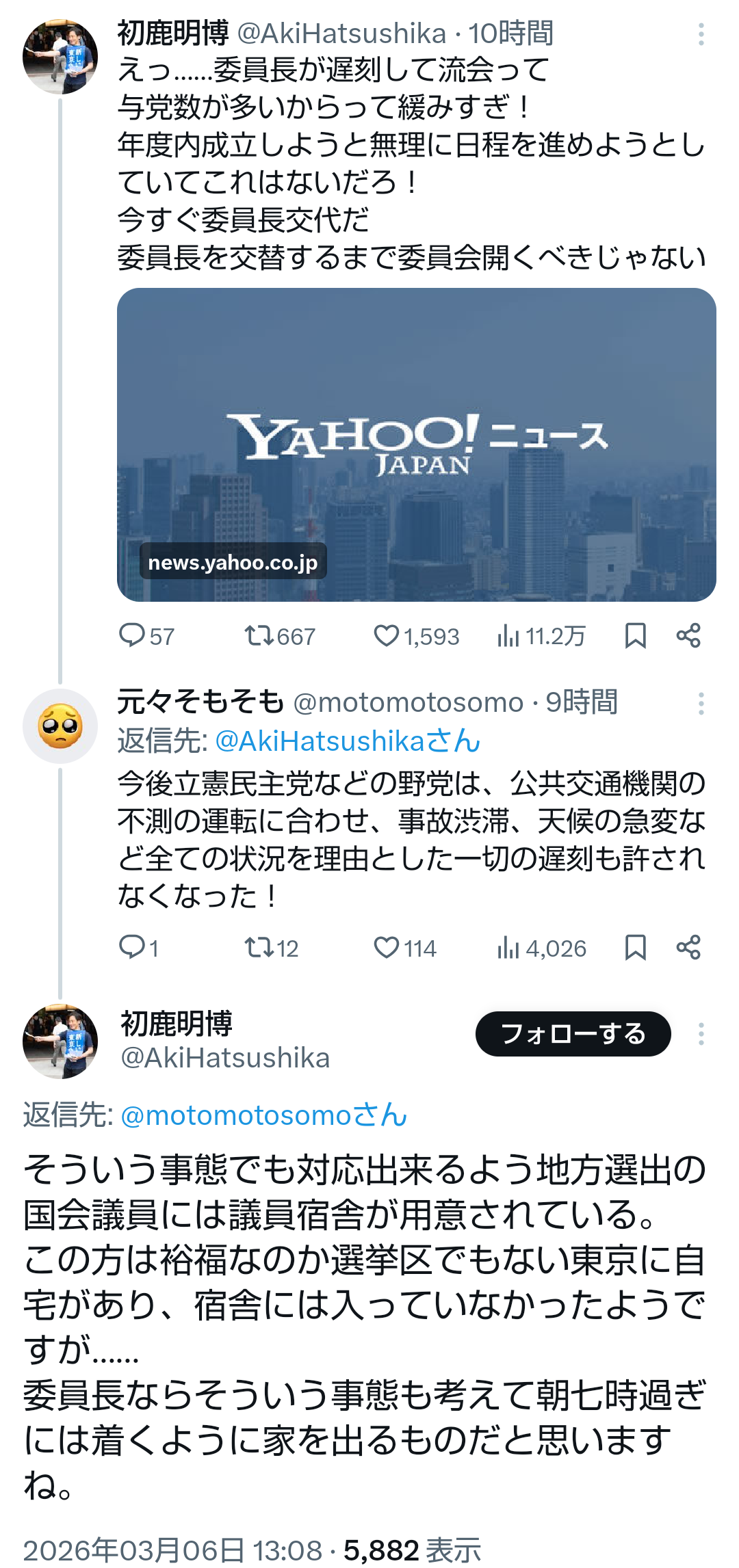Share 元々そもそも's tweet
Viewport: 739px width, 1568px height.
[x=688, y=947]
